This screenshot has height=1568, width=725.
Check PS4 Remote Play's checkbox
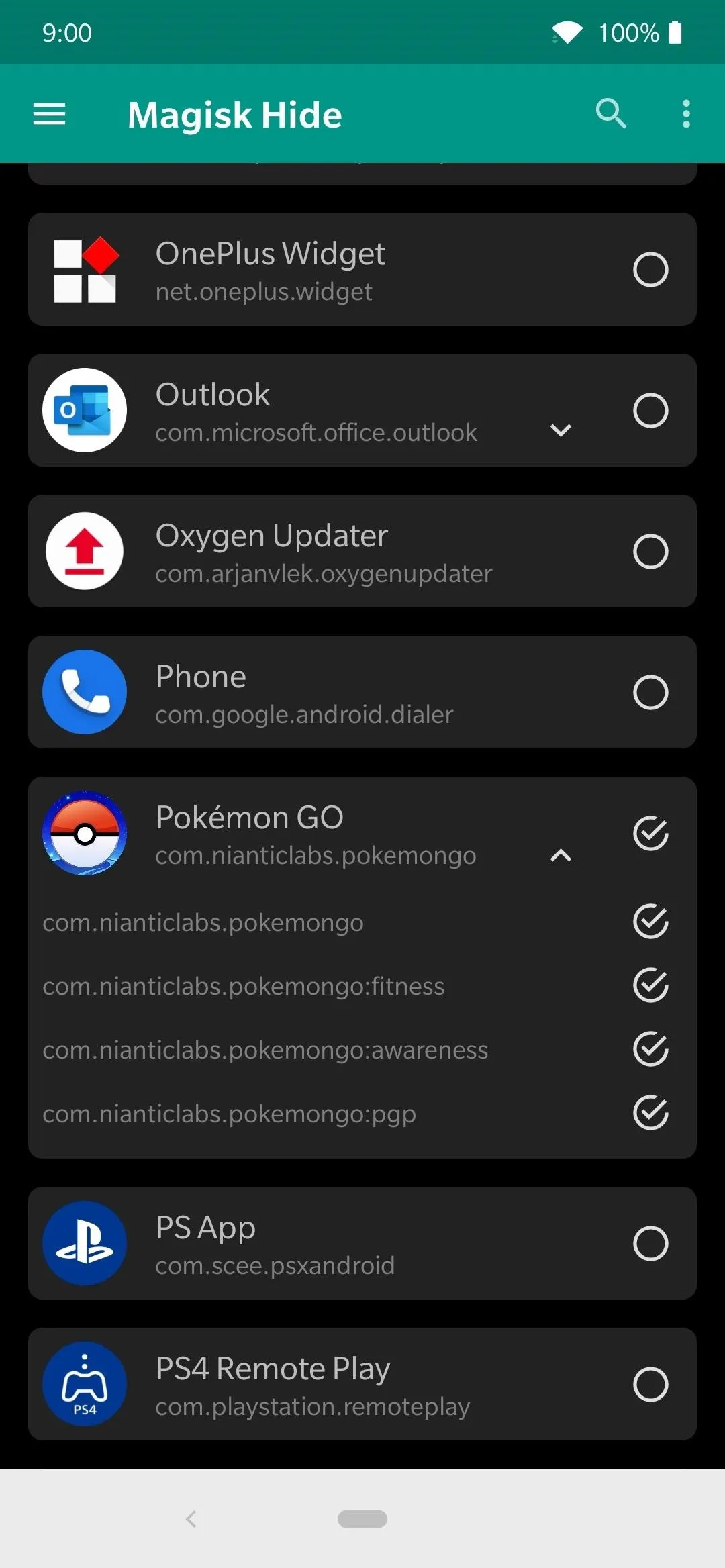(x=650, y=1385)
